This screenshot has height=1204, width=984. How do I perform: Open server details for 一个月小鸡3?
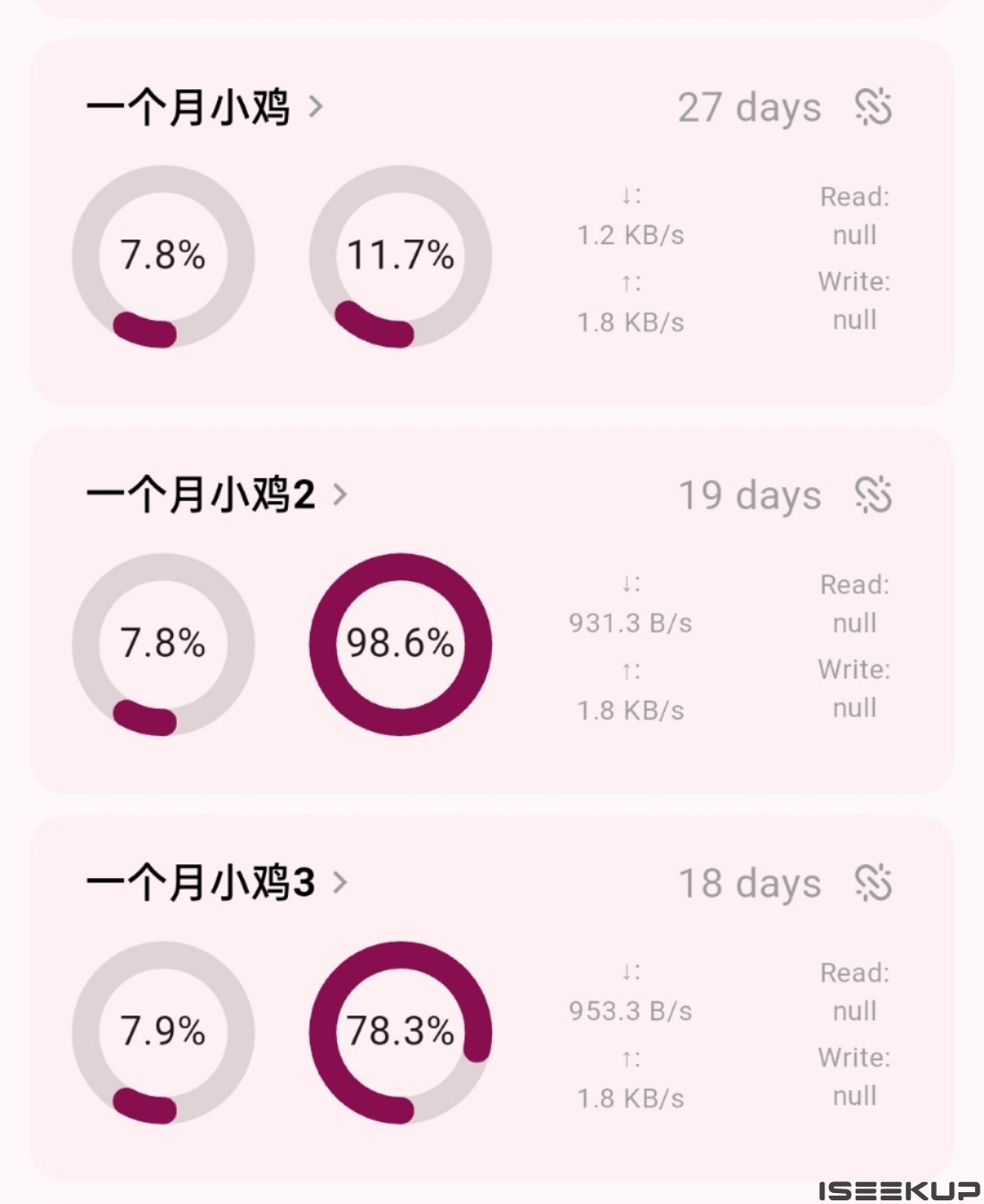tap(216, 883)
